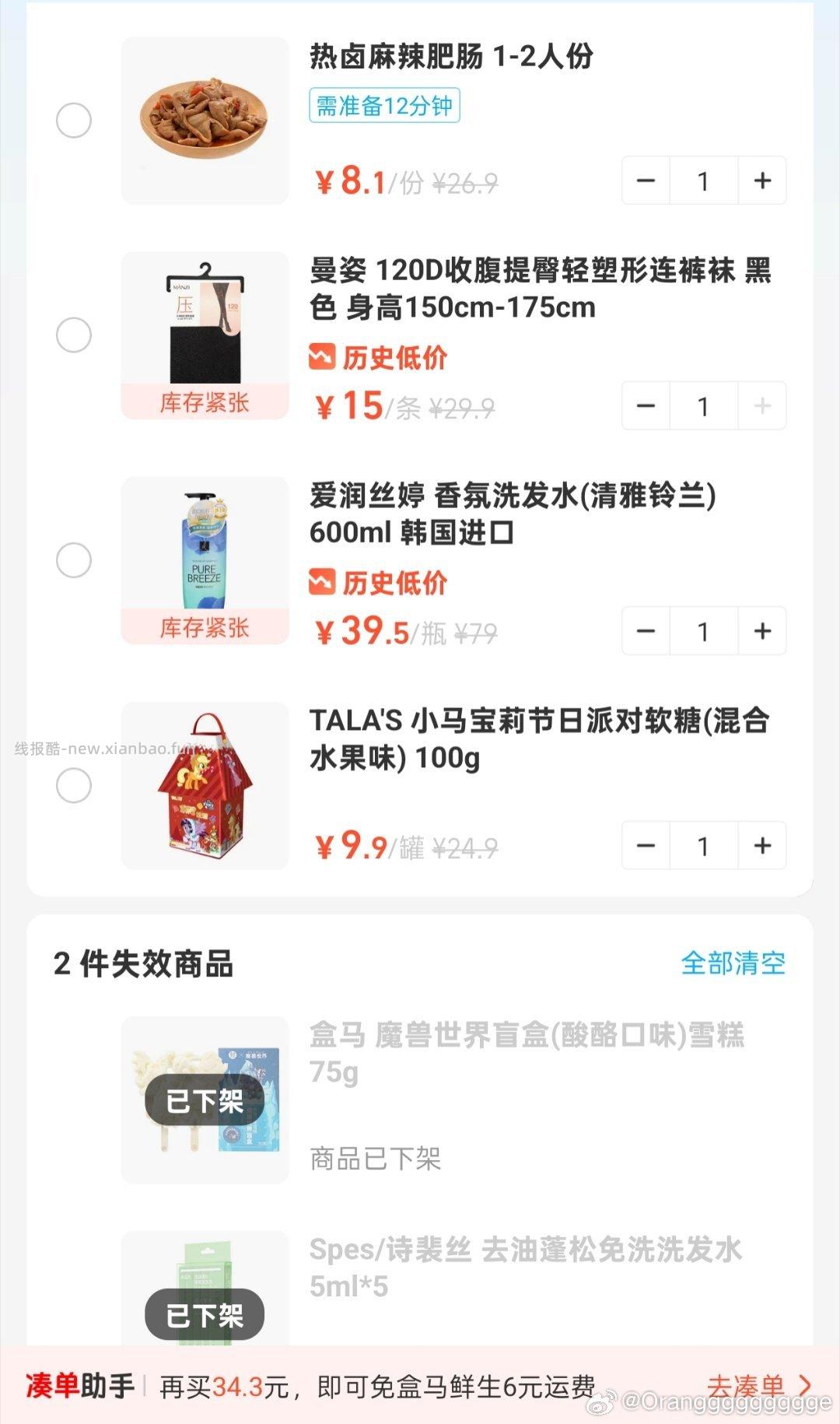This screenshot has width=840, height=1424.
Task: Click the 历史低价 price-trend icon on the tights row
Action: [x=322, y=357]
